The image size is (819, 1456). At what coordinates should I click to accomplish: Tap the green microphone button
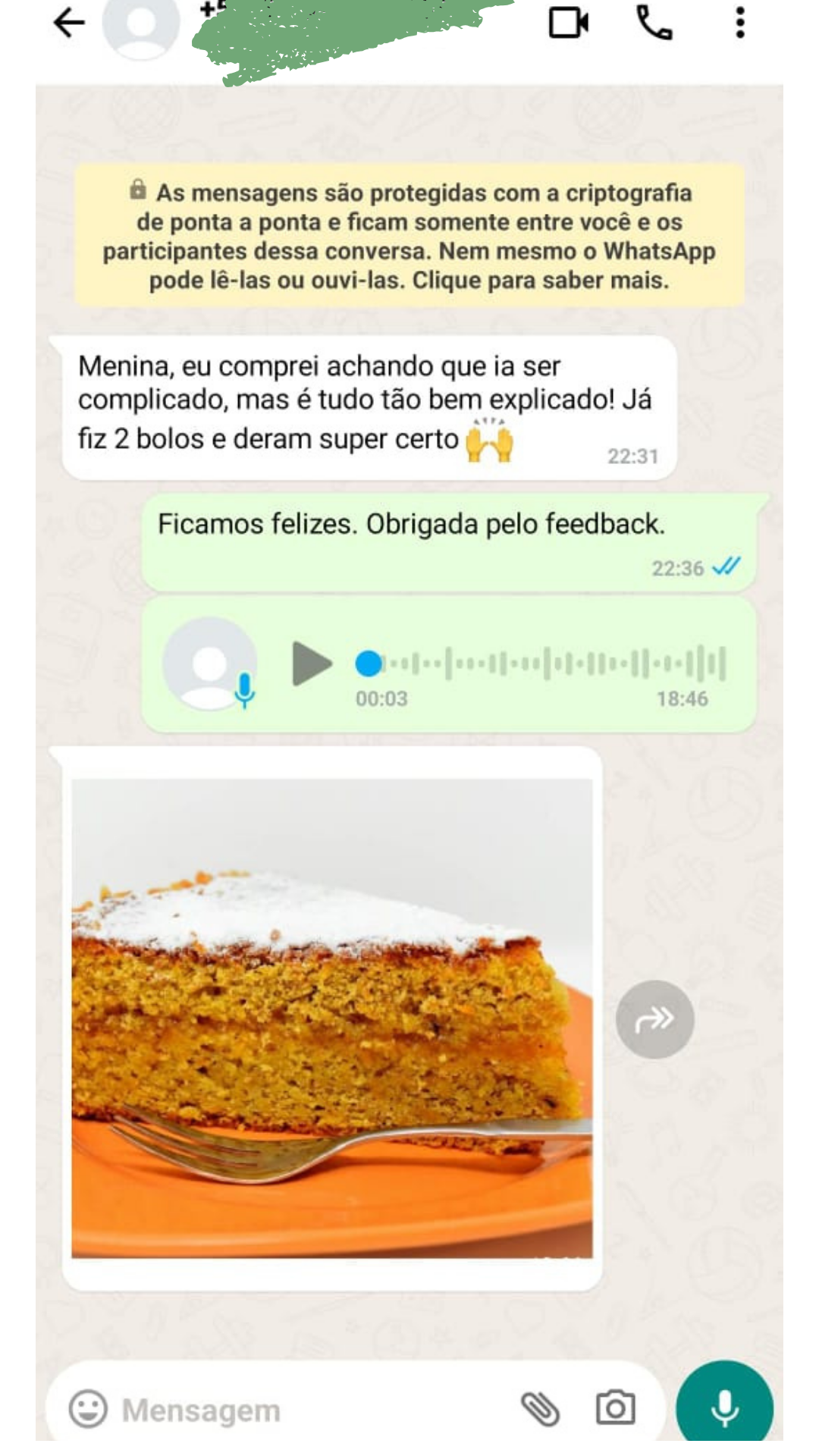pyautogui.click(x=724, y=1408)
